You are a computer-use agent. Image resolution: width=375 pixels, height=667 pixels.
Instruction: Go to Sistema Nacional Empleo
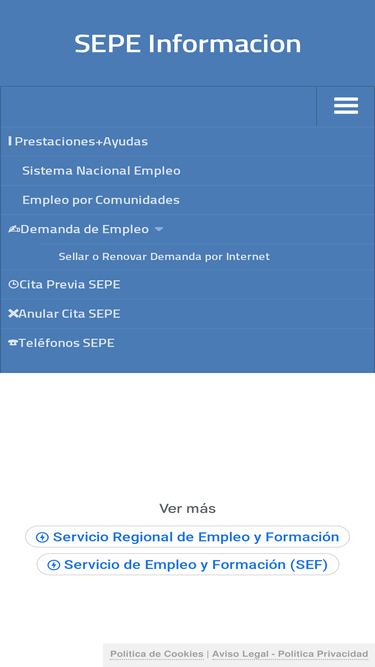pyautogui.click(x=188, y=171)
